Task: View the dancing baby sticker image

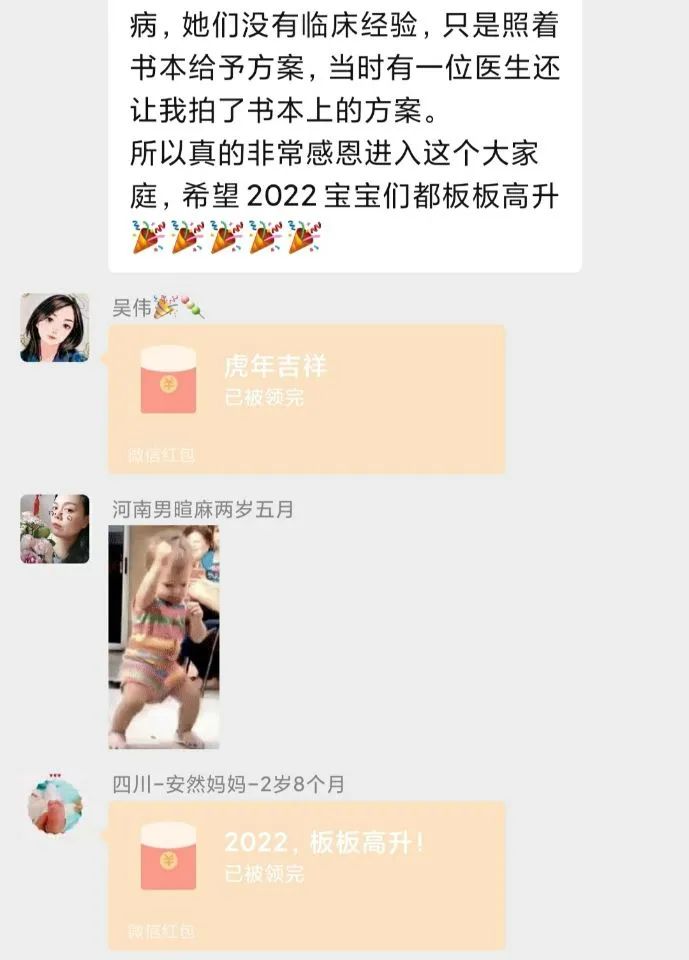Action: click(164, 637)
